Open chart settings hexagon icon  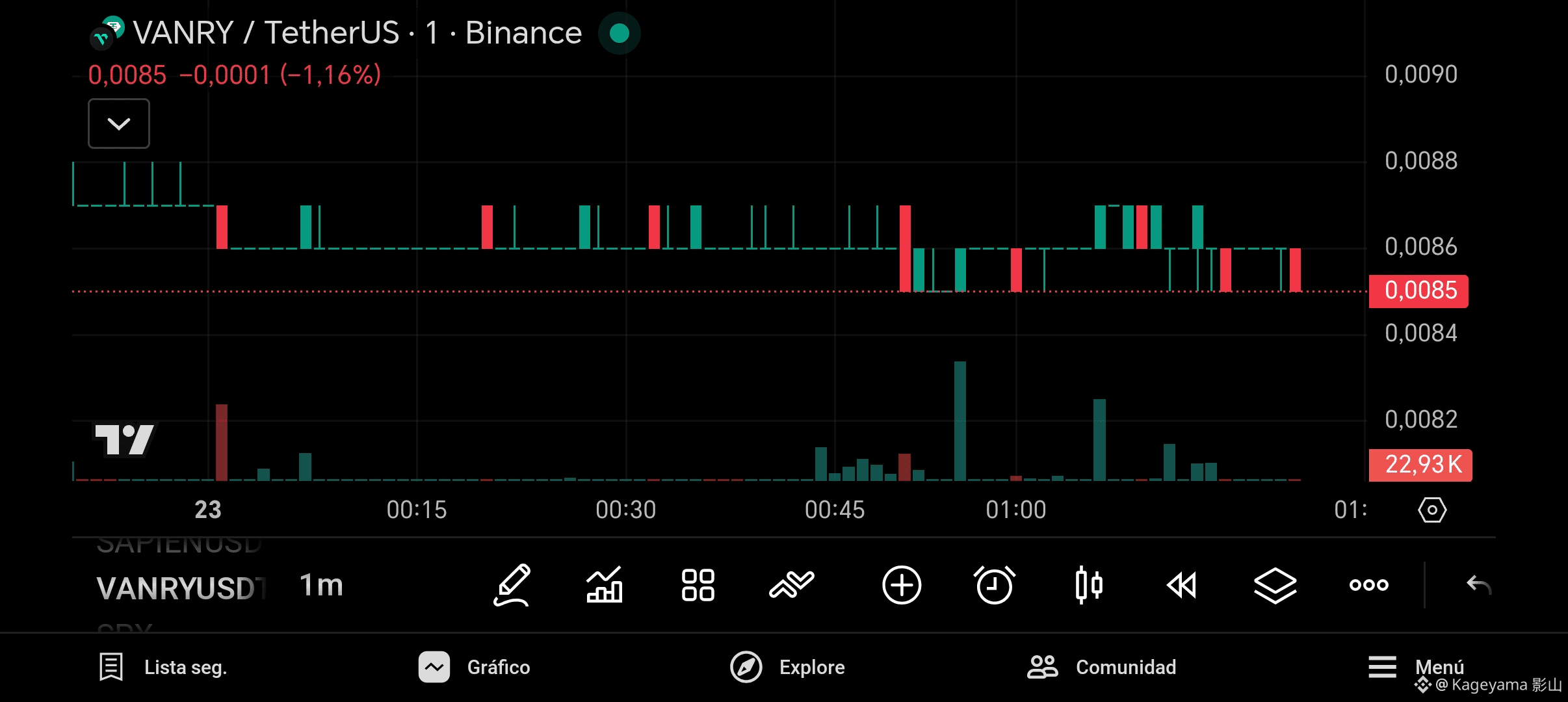1432,510
